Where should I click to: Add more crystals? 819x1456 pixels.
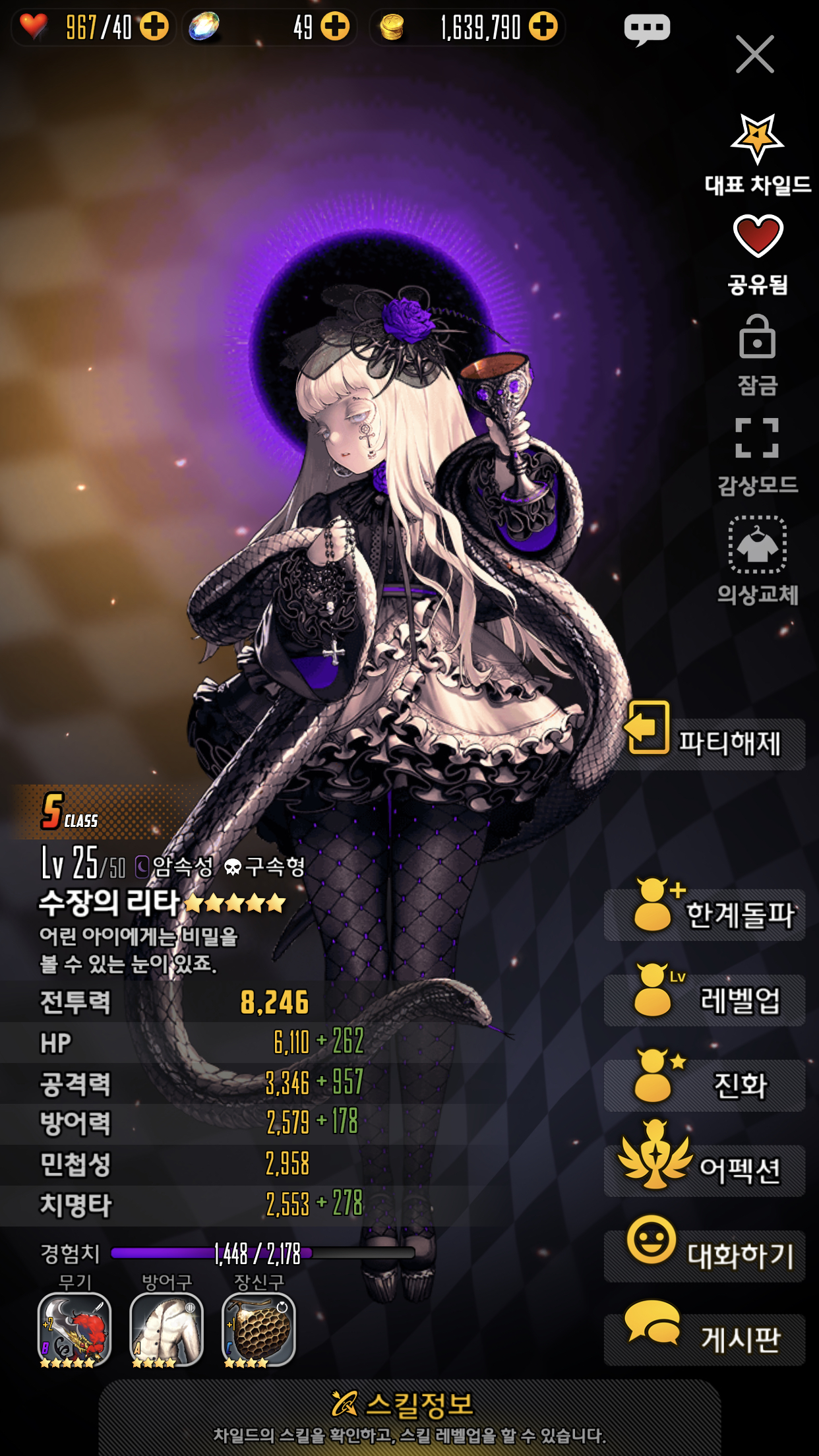(x=335, y=27)
